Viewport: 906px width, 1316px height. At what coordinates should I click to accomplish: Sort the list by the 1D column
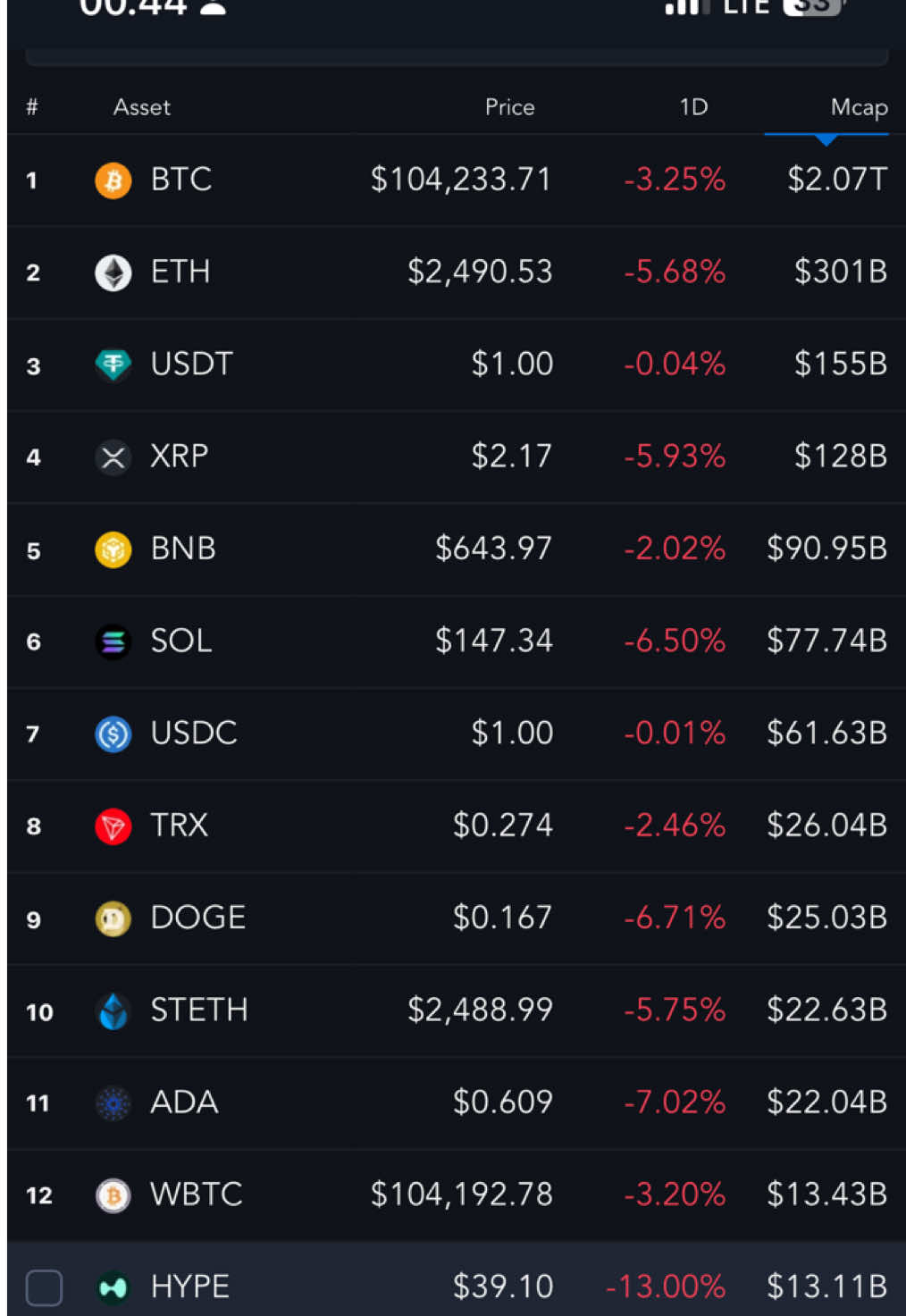coord(694,106)
